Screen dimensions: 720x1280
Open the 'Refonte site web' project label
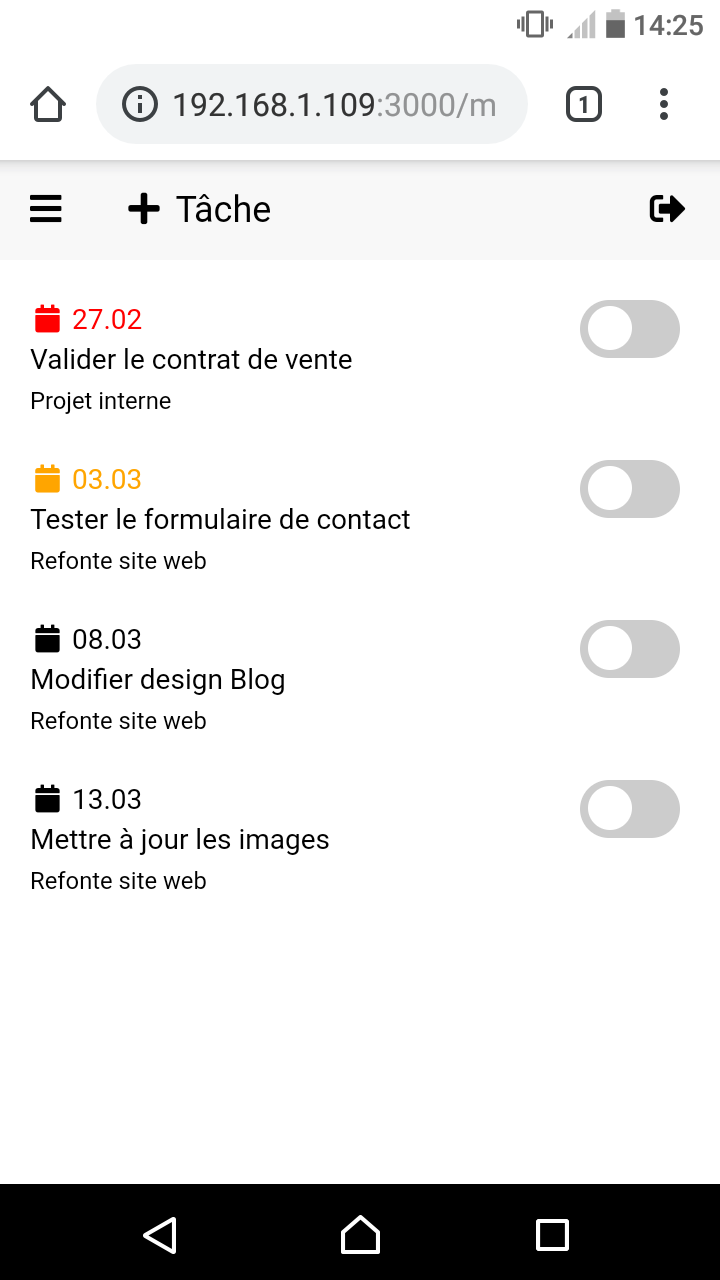pyautogui.click(x=118, y=560)
